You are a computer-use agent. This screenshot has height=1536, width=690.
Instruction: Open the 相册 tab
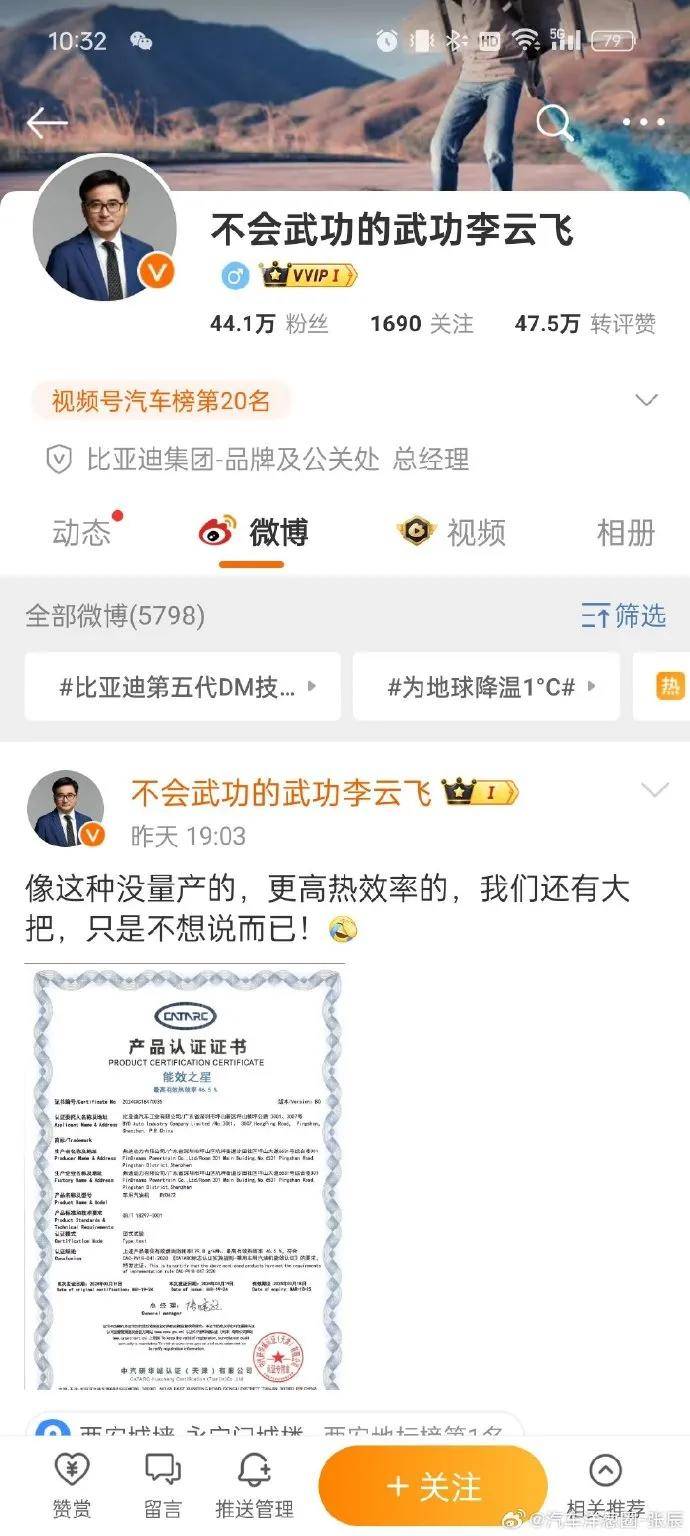[x=625, y=532]
